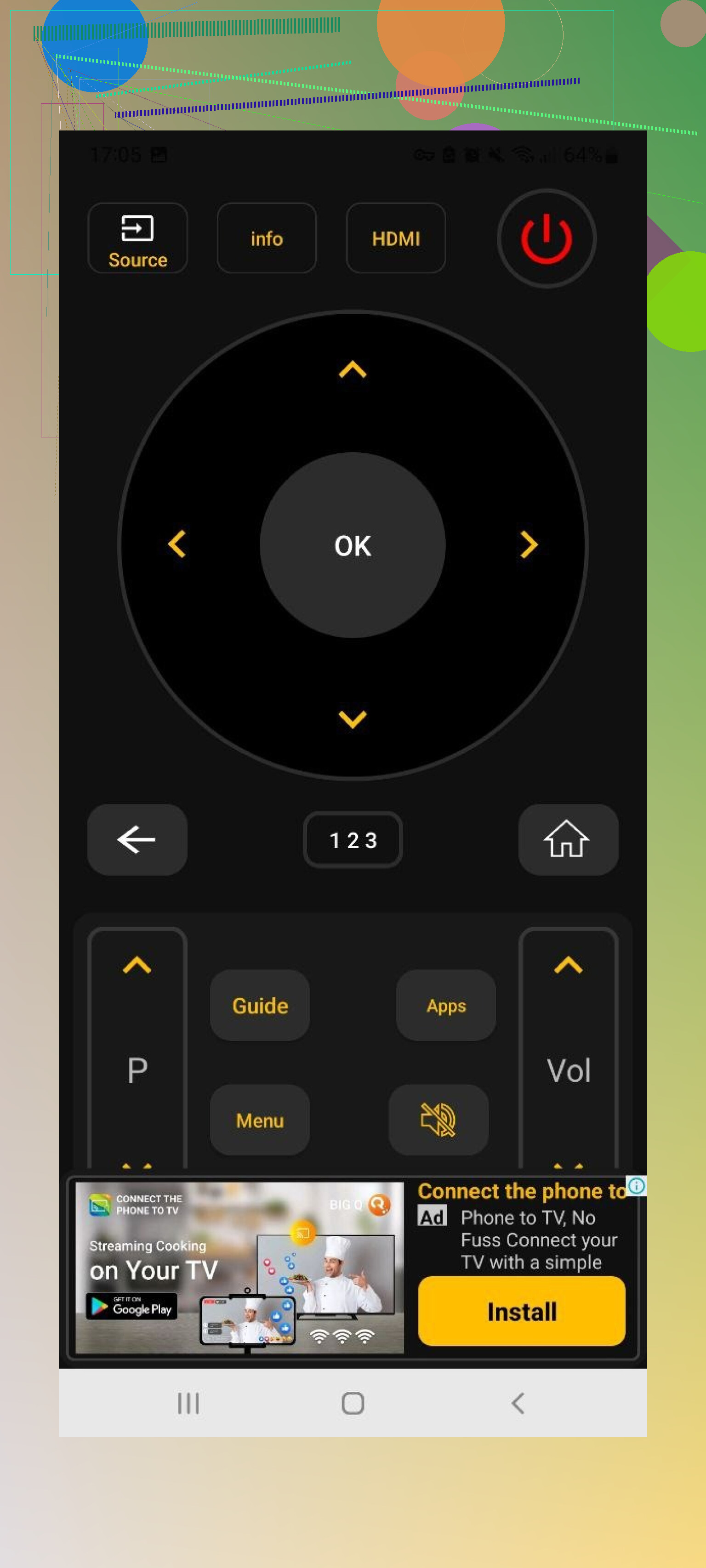
Task: Mute the TV sound
Action: click(438, 1120)
